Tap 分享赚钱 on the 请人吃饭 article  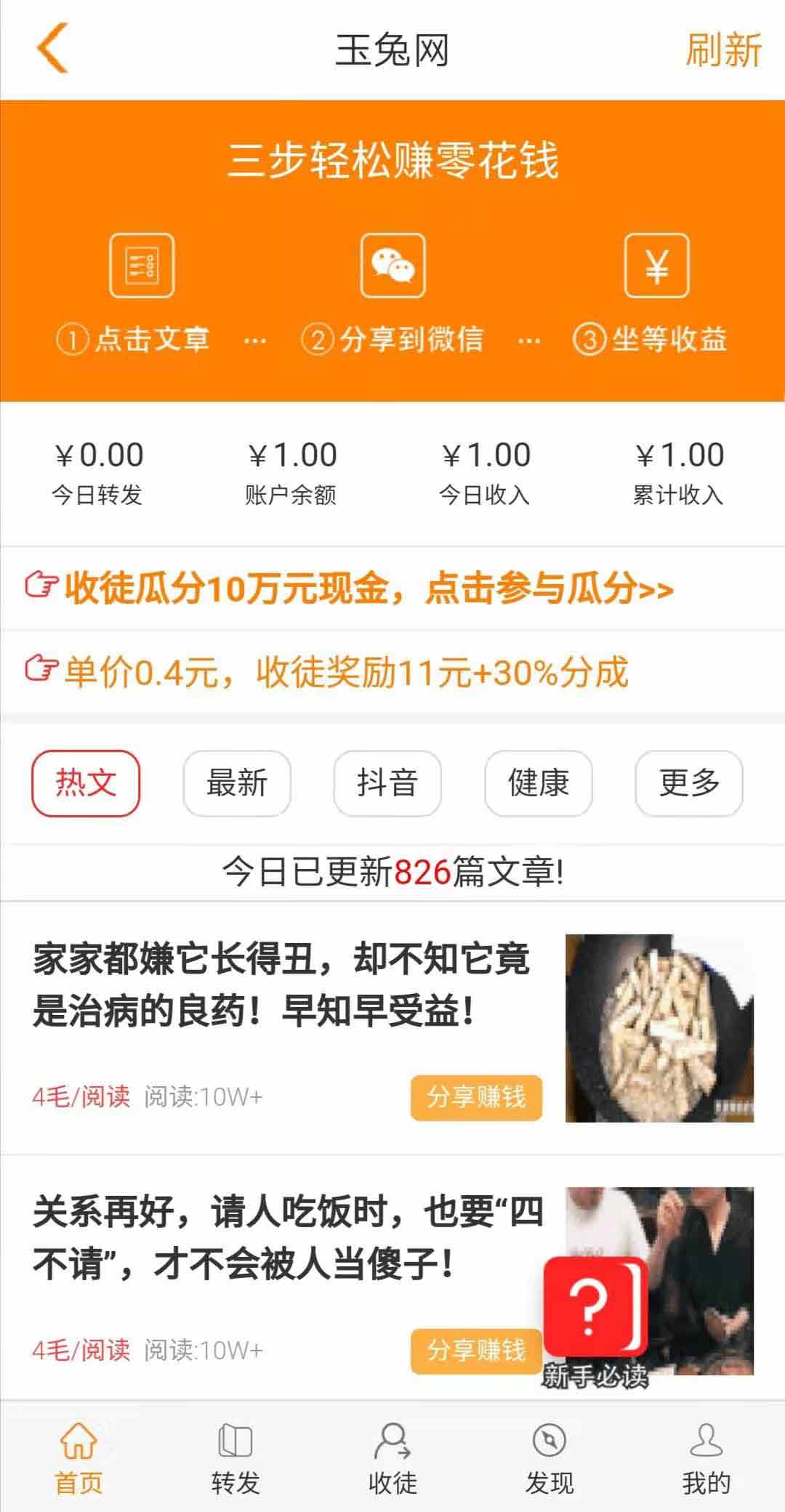(476, 1351)
